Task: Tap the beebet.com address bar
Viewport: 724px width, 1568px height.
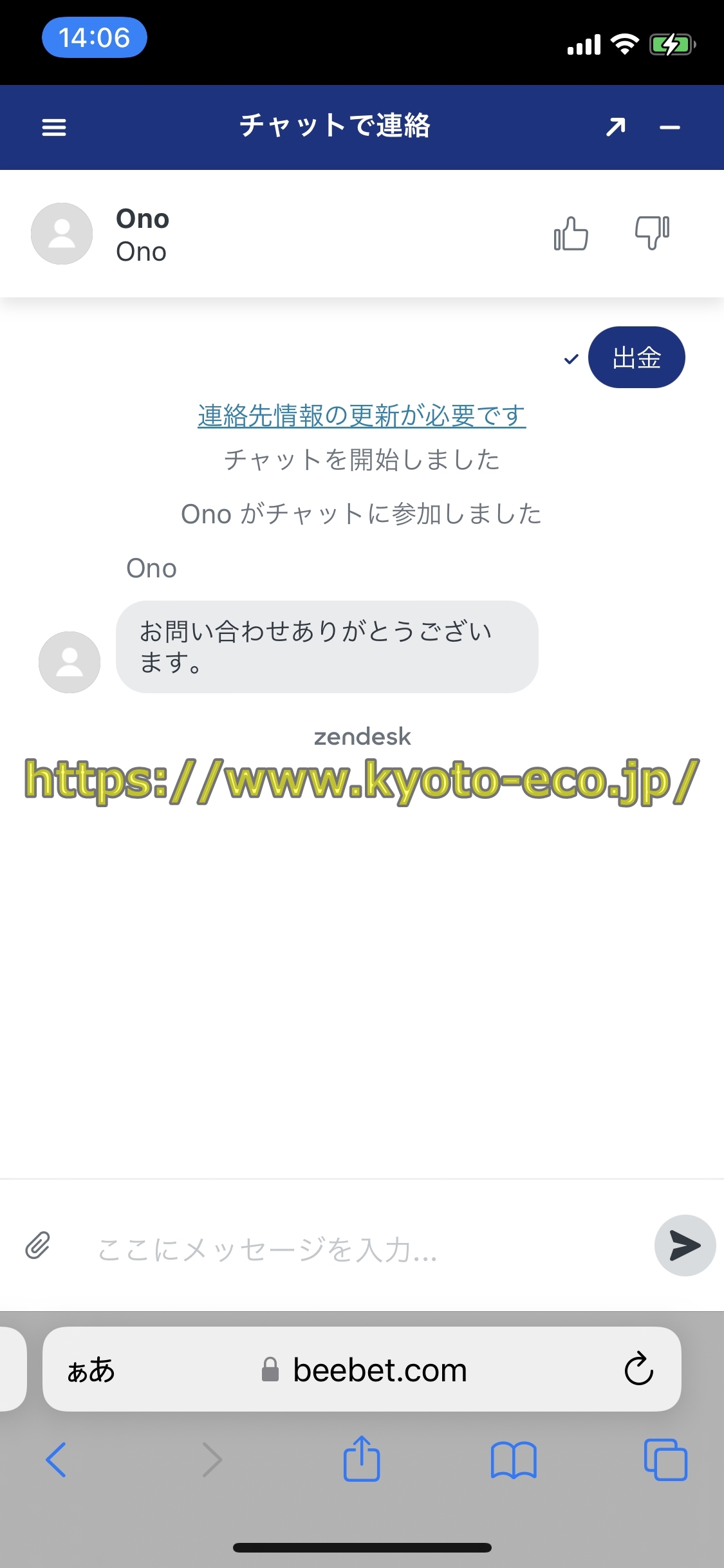Action: click(380, 1370)
